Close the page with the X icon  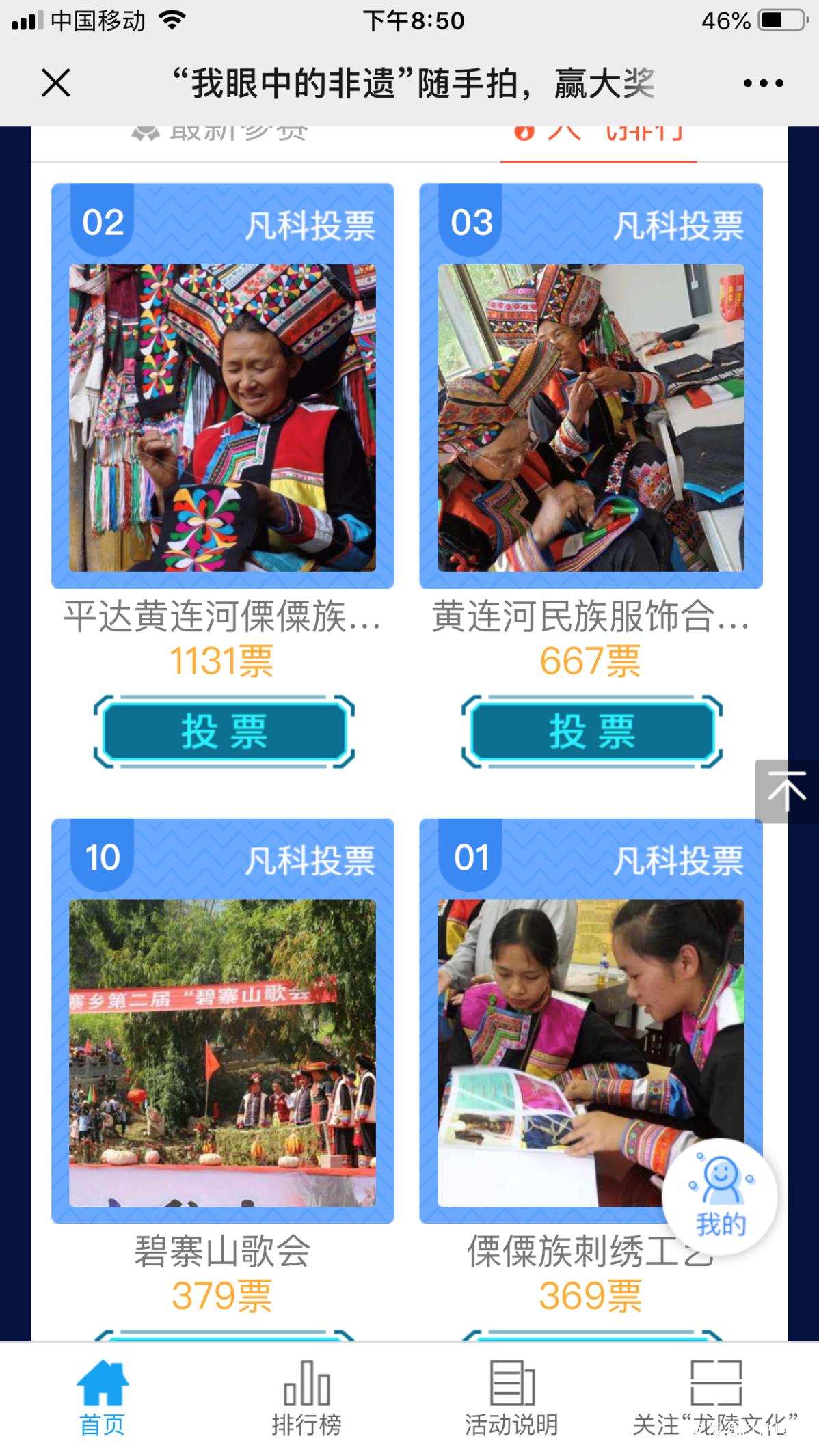(56, 83)
